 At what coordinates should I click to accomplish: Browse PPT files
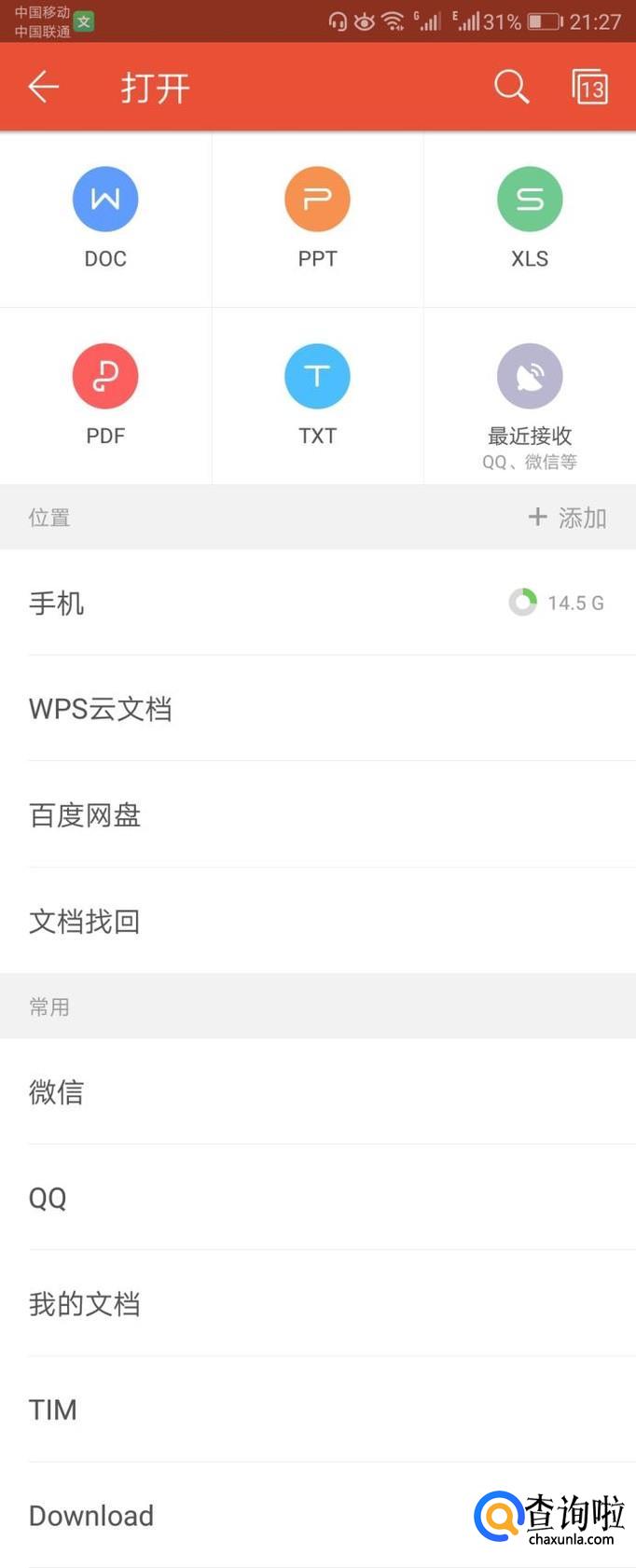click(x=317, y=216)
